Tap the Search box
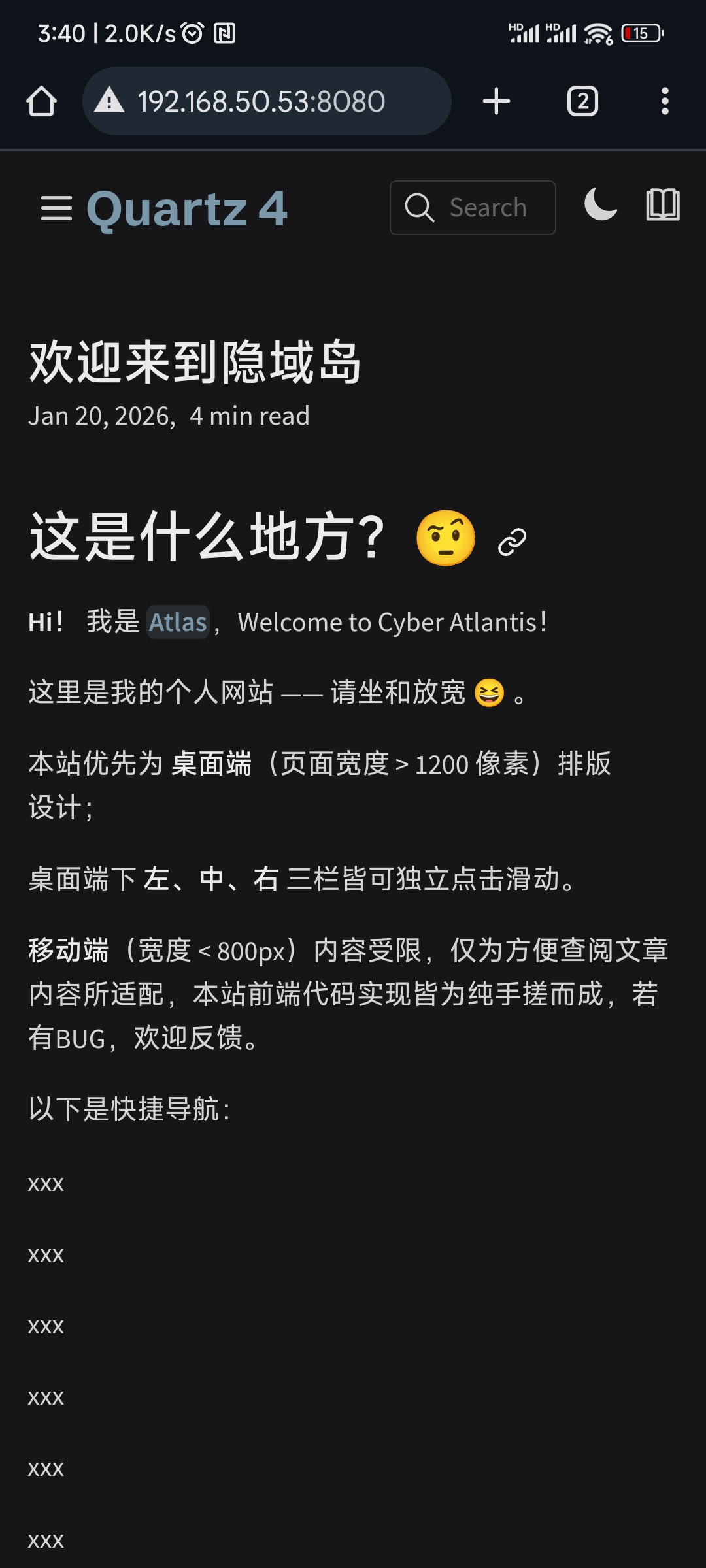Screen dimensions: 706x1568 tap(473, 208)
